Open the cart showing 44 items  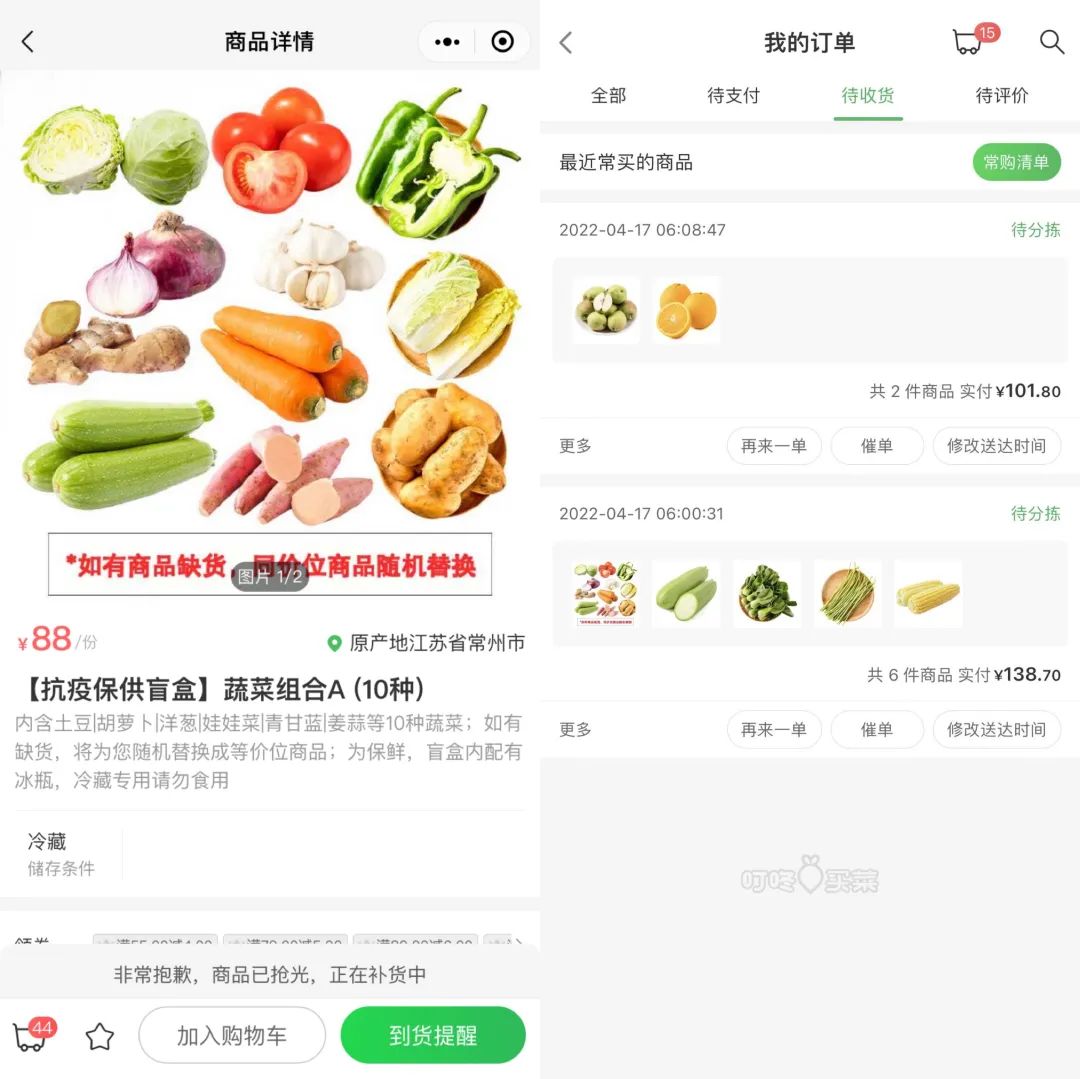coord(31,1037)
